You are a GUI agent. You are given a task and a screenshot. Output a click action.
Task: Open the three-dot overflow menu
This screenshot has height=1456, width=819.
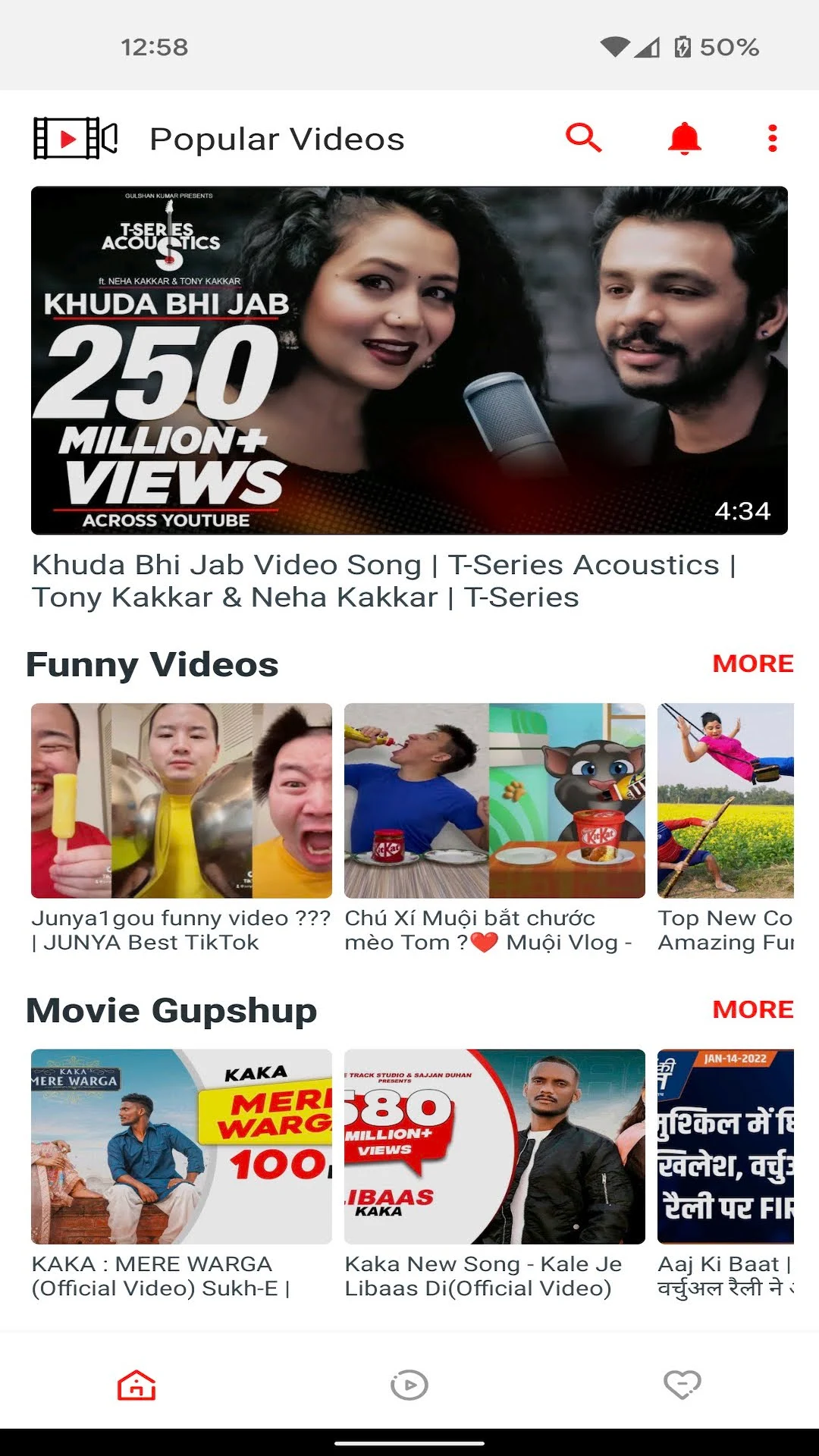772,138
